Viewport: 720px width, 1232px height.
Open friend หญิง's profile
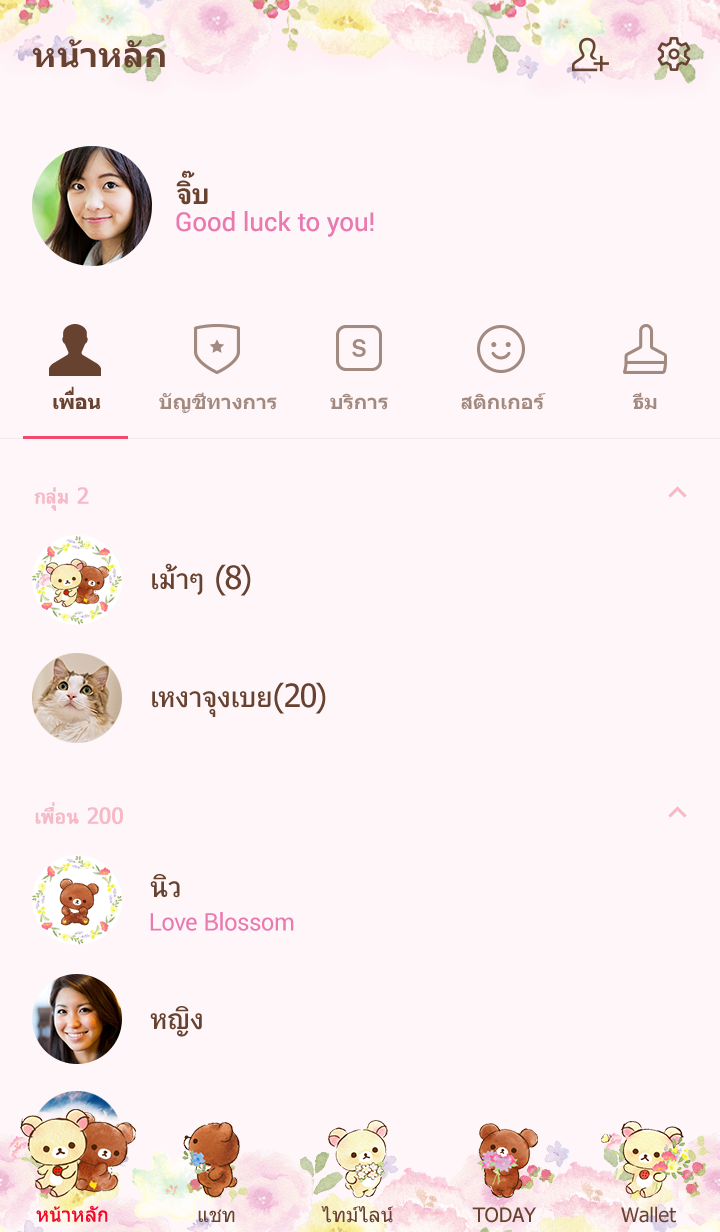pos(176,1019)
